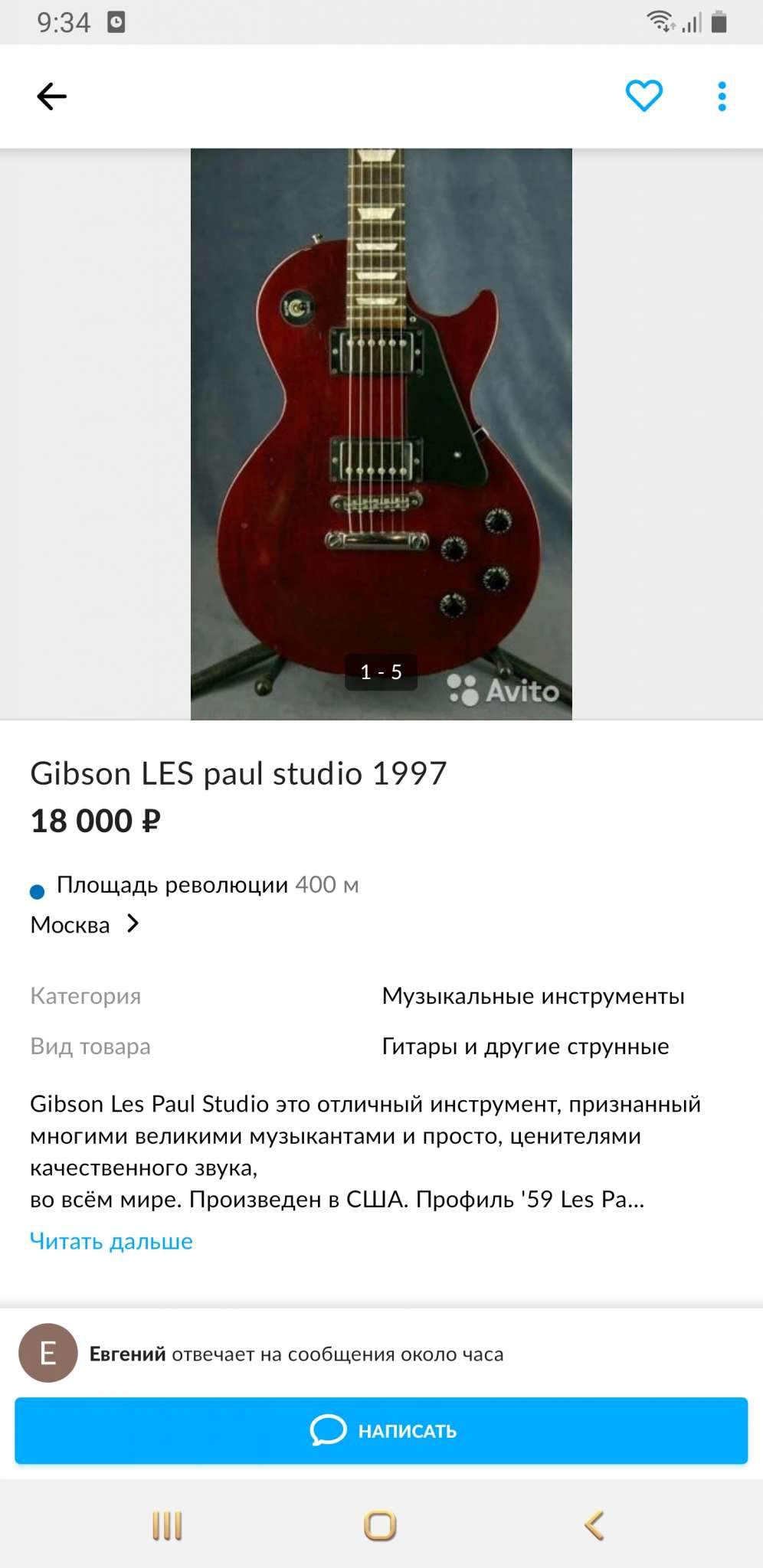Open the Gibson guitar photo gallery
The width and height of the screenshot is (763, 1568).
pos(381,433)
